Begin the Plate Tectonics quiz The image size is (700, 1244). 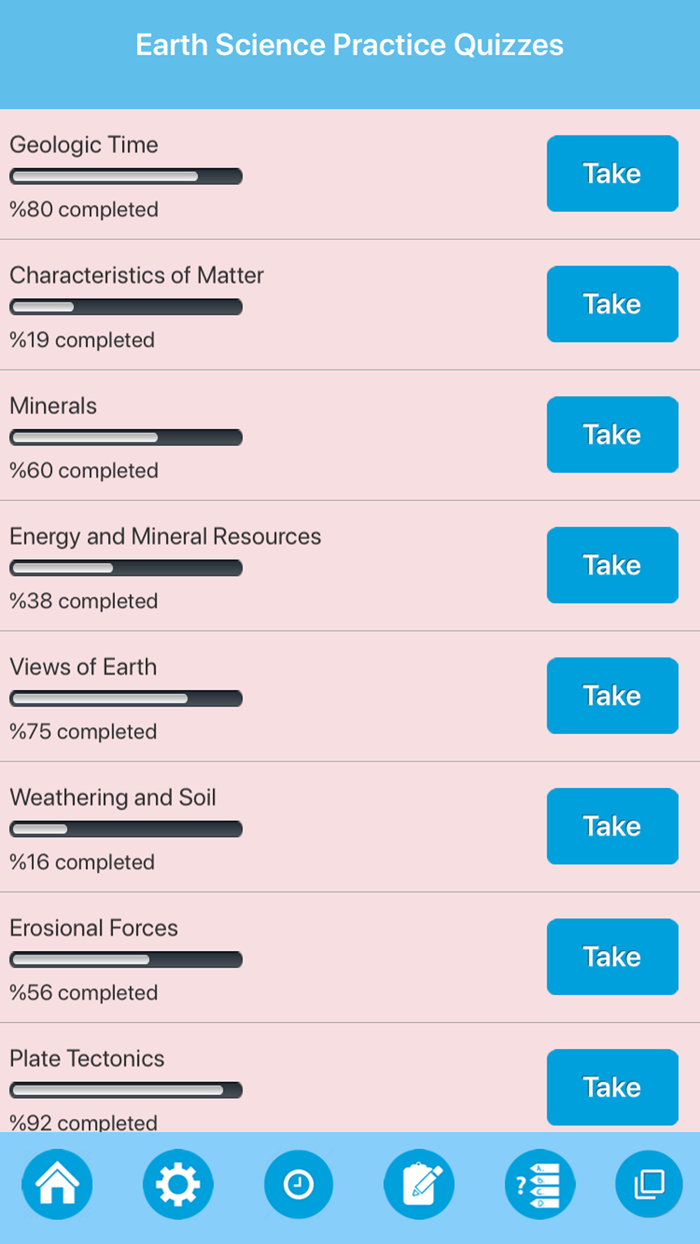(612, 1087)
